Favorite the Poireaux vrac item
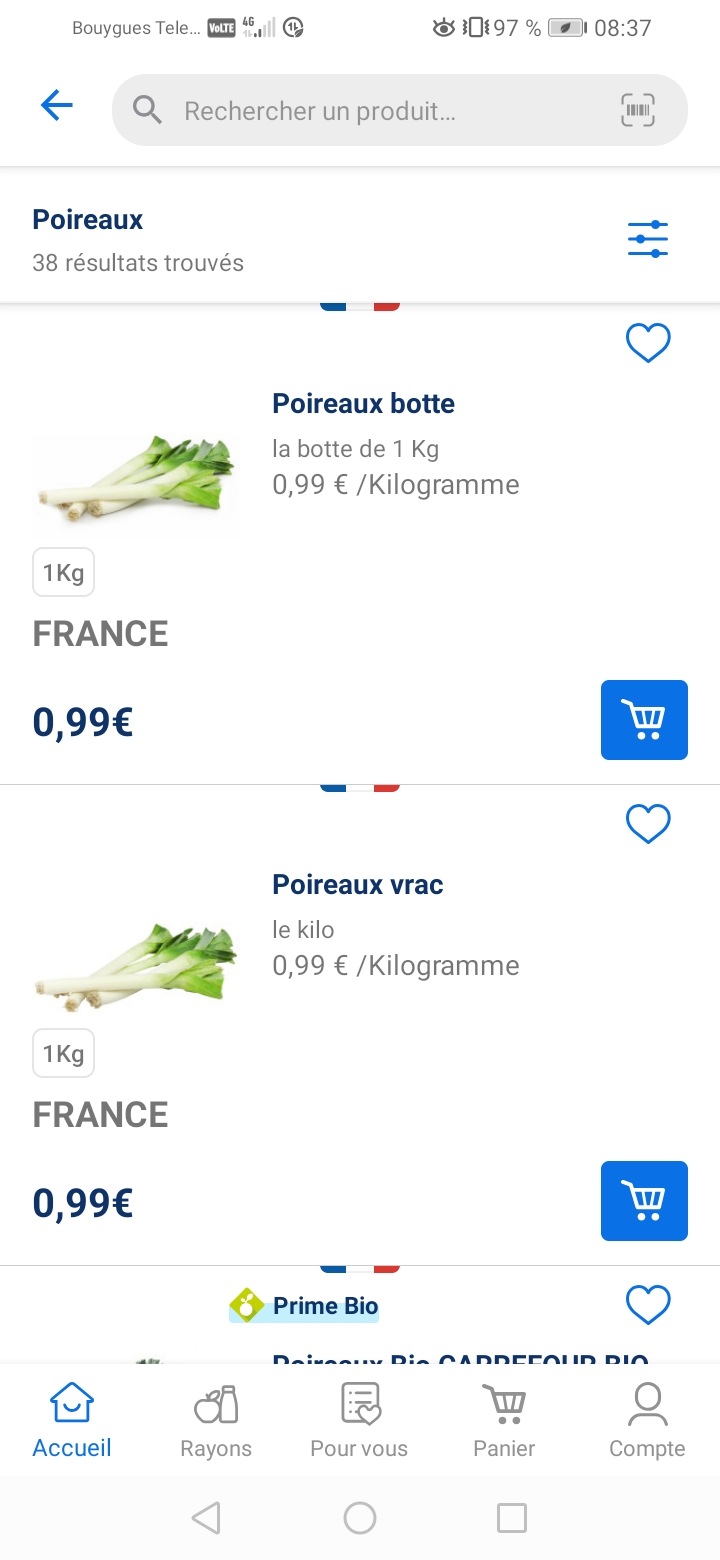The image size is (720, 1560). (x=648, y=824)
